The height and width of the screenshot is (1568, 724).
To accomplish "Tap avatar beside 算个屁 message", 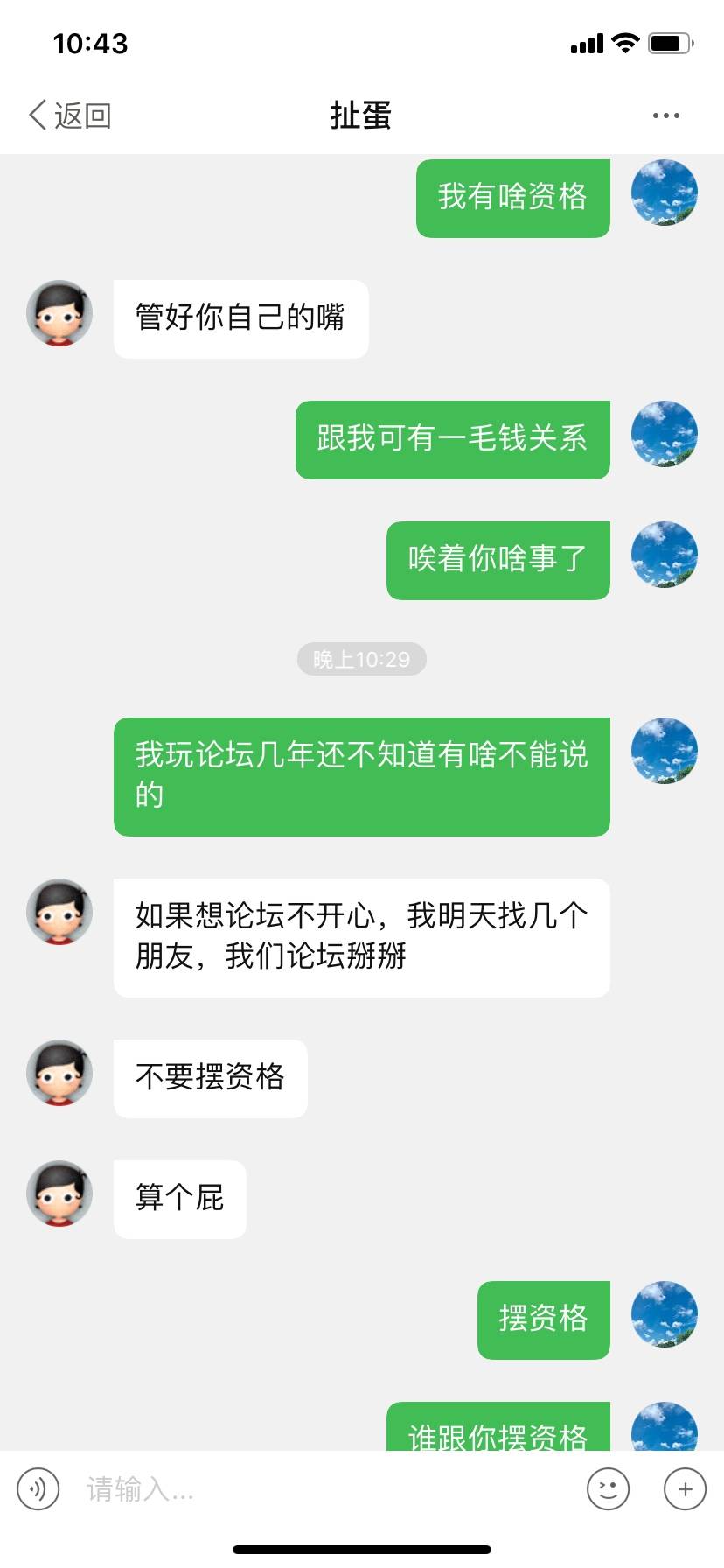I will click(59, 1193).
